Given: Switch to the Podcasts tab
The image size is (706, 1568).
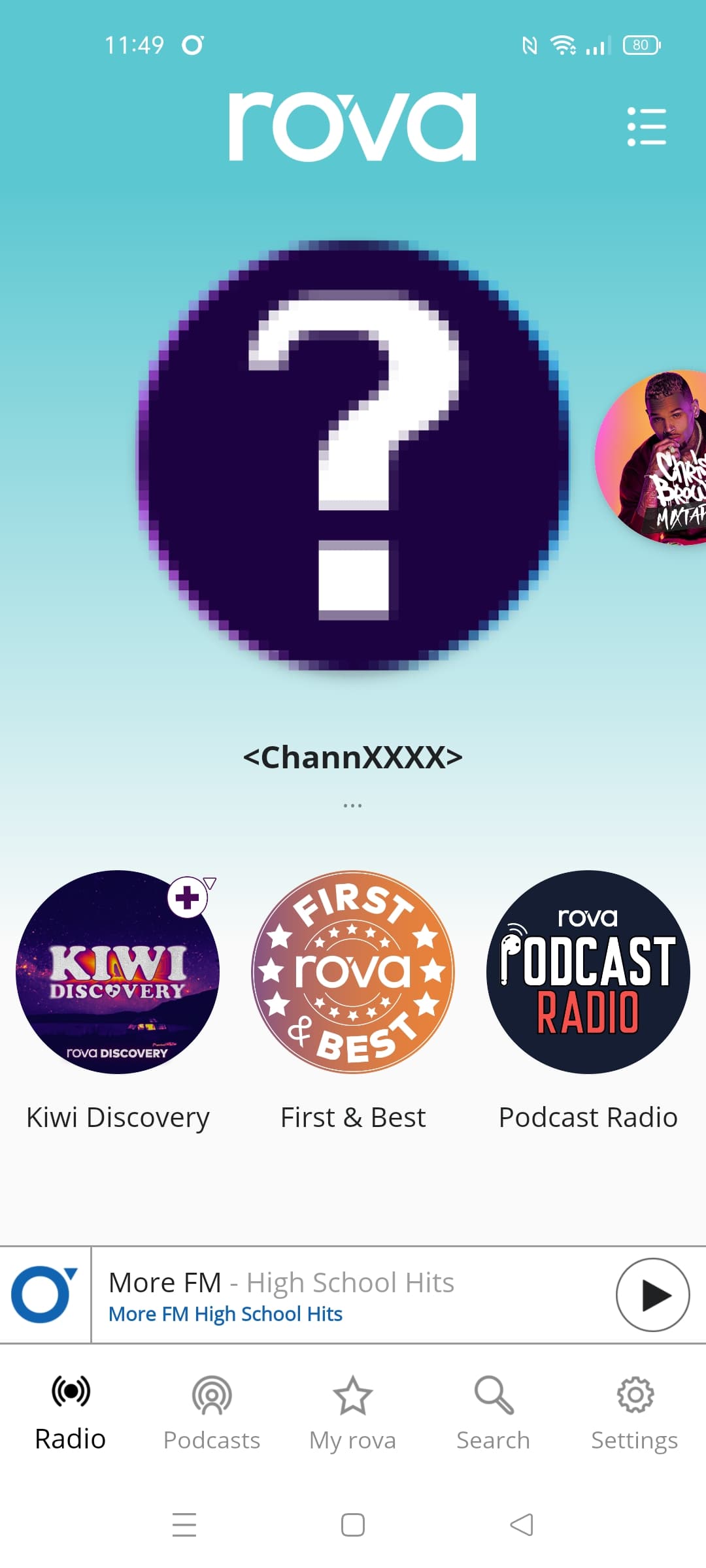Looking at the screenshot, I should 212,1411.
